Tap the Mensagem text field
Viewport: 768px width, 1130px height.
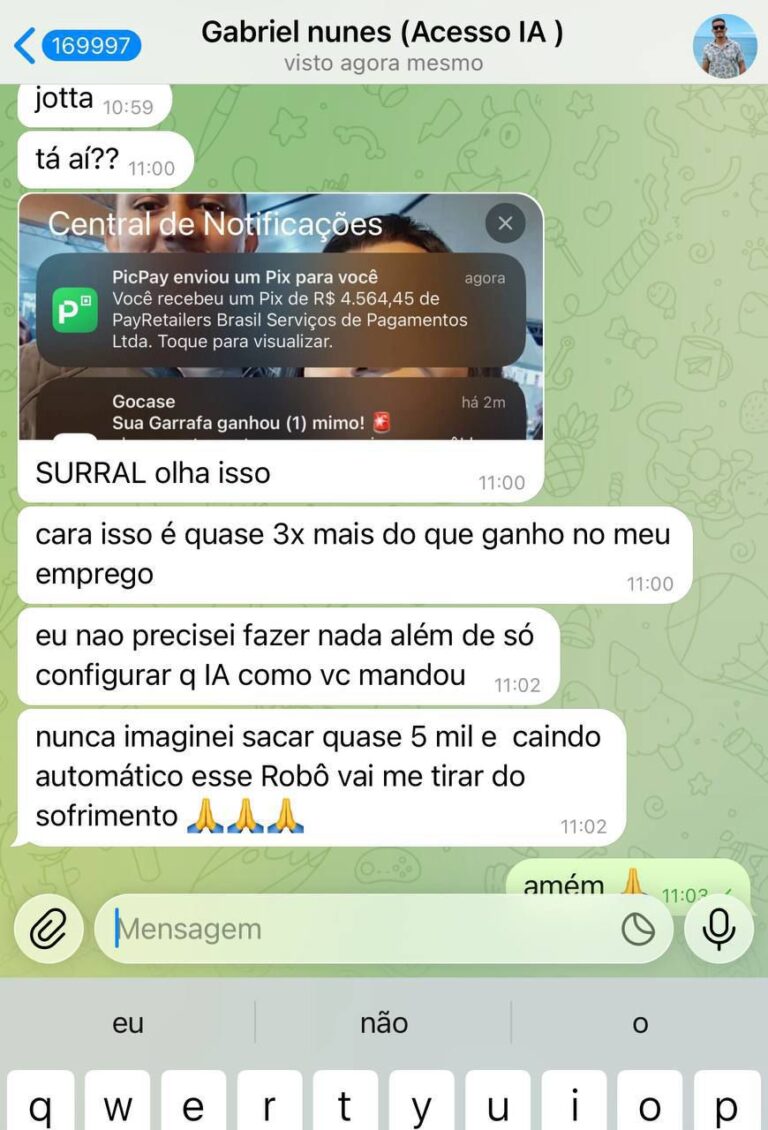[x=360, y=930]
